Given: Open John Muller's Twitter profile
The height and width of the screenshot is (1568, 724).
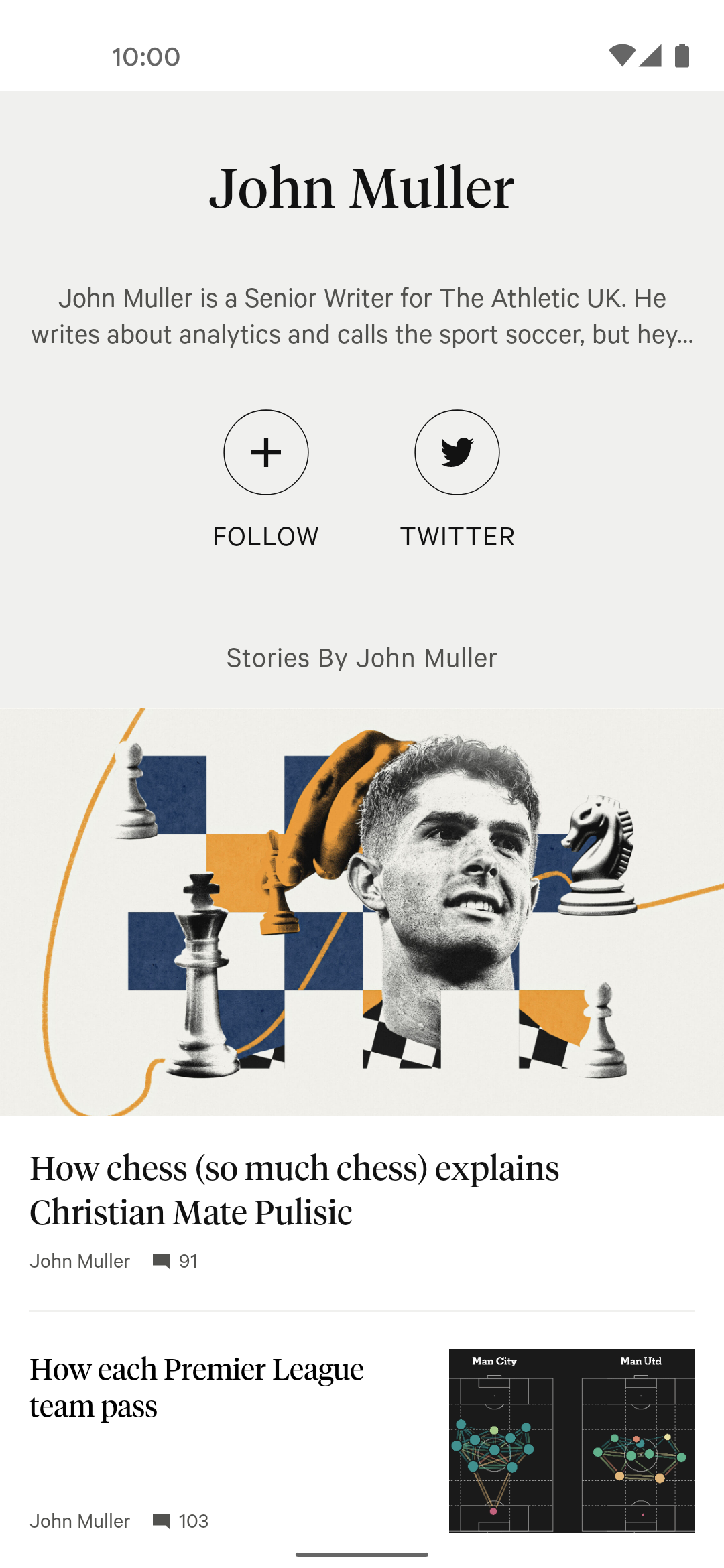Looking at the screenshot, I should 457,452.
